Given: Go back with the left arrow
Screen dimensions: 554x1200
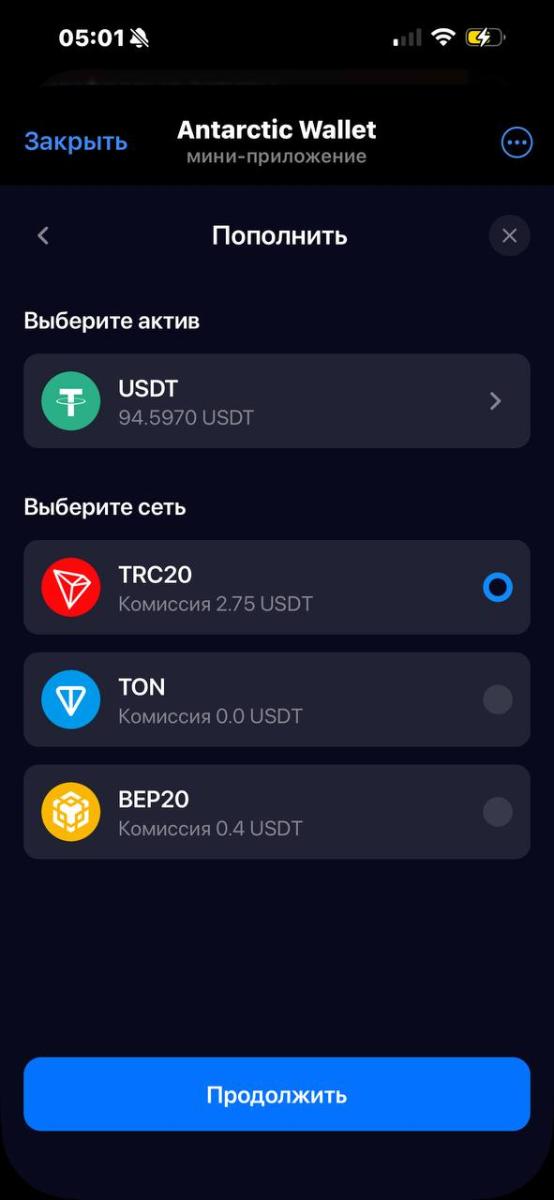Looking at the screenshot, I should coord(43,236).
